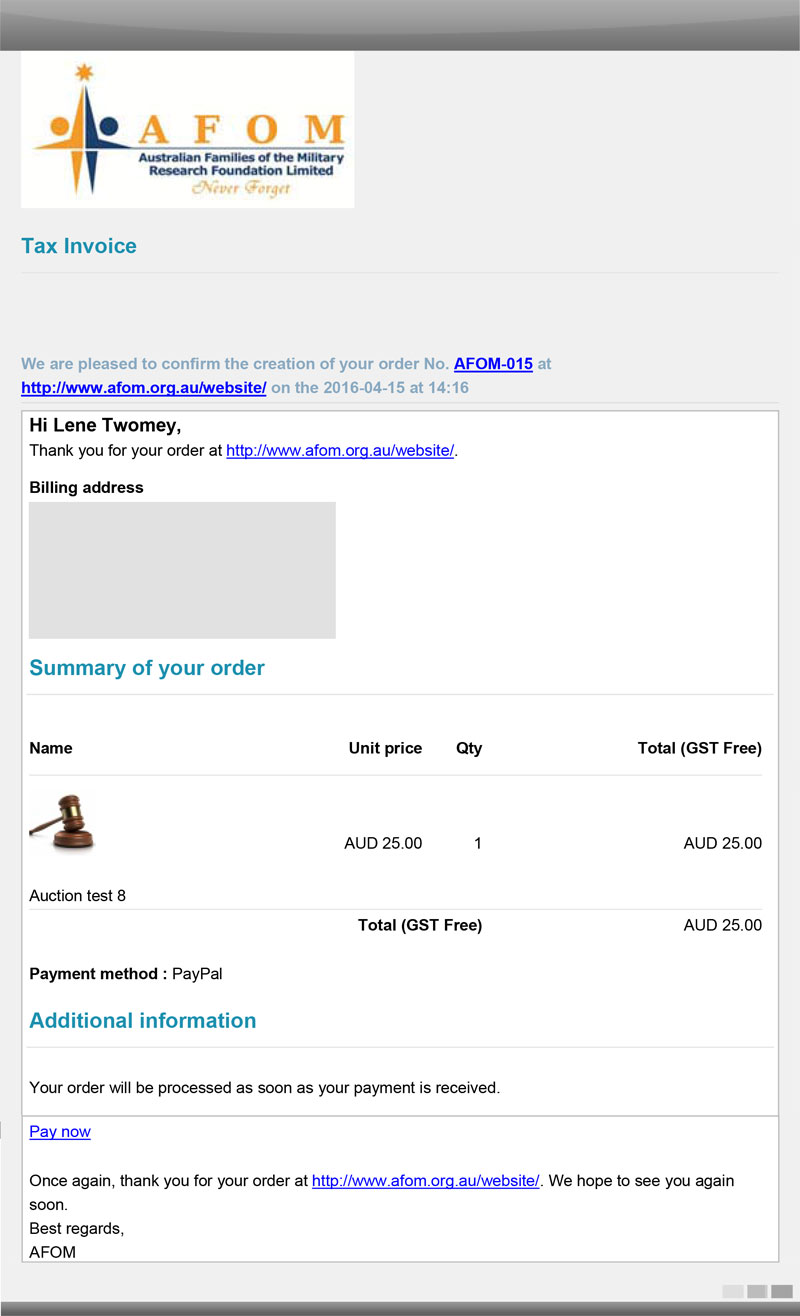The height and width of the screenshot is (1316, 800).
Task: Open website link under Hi Lene Twomey
Action: [340, 451]
